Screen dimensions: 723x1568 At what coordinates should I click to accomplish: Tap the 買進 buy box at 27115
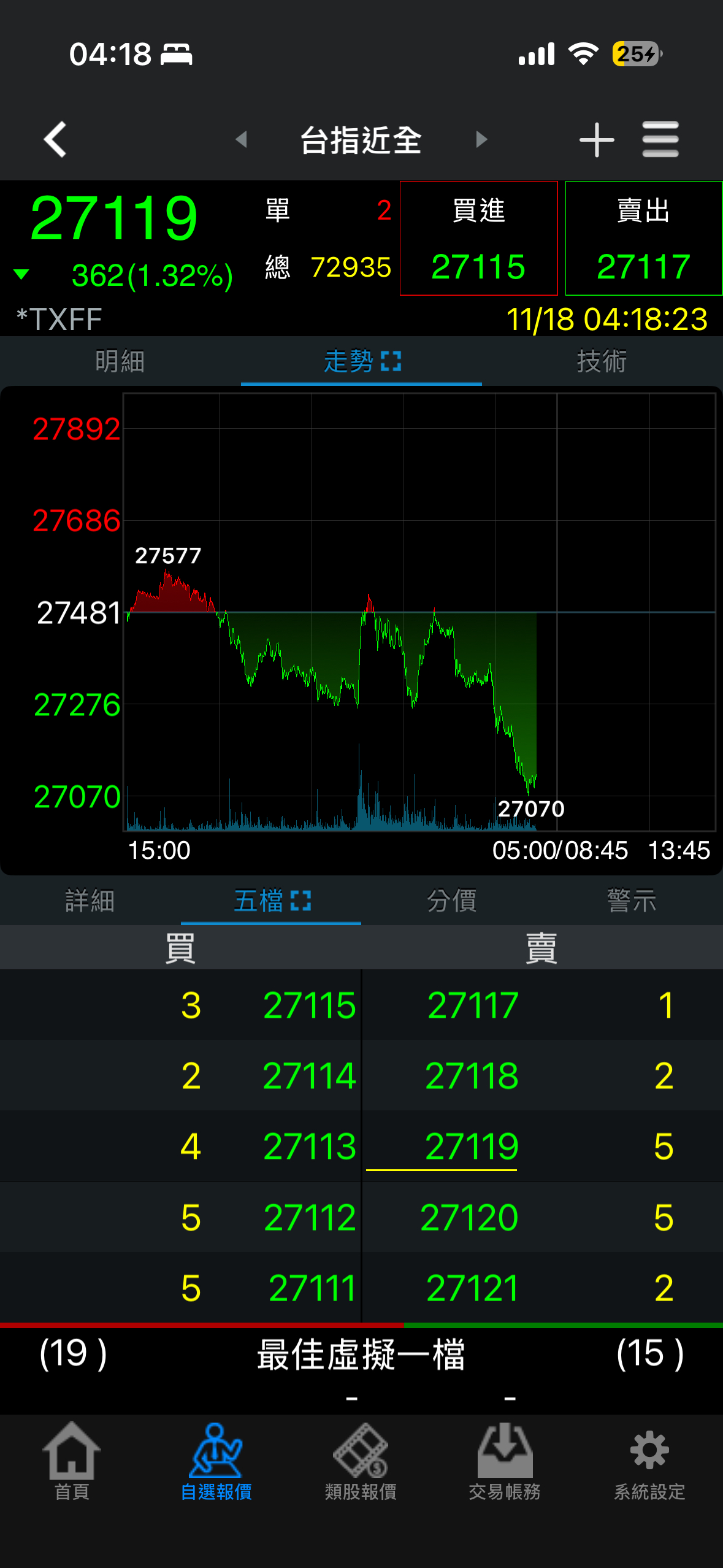click(478, 238)
